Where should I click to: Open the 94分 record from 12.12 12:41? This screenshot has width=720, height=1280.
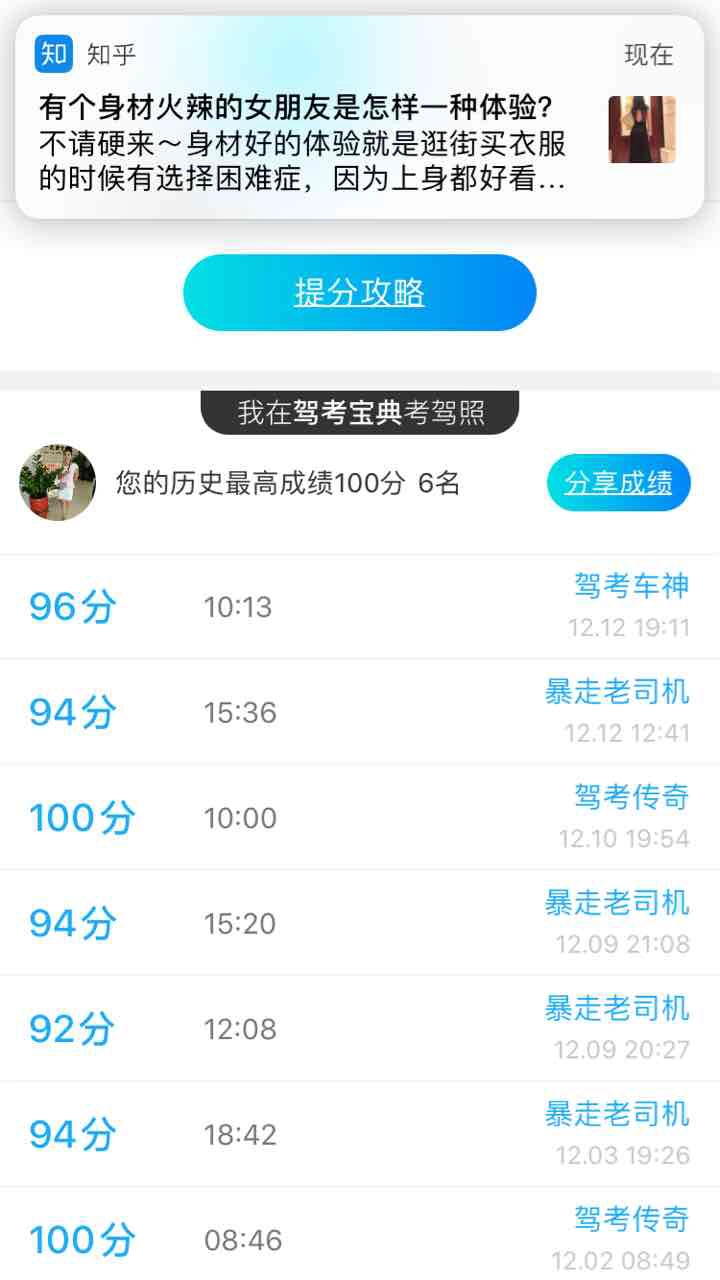click(360, 712)
